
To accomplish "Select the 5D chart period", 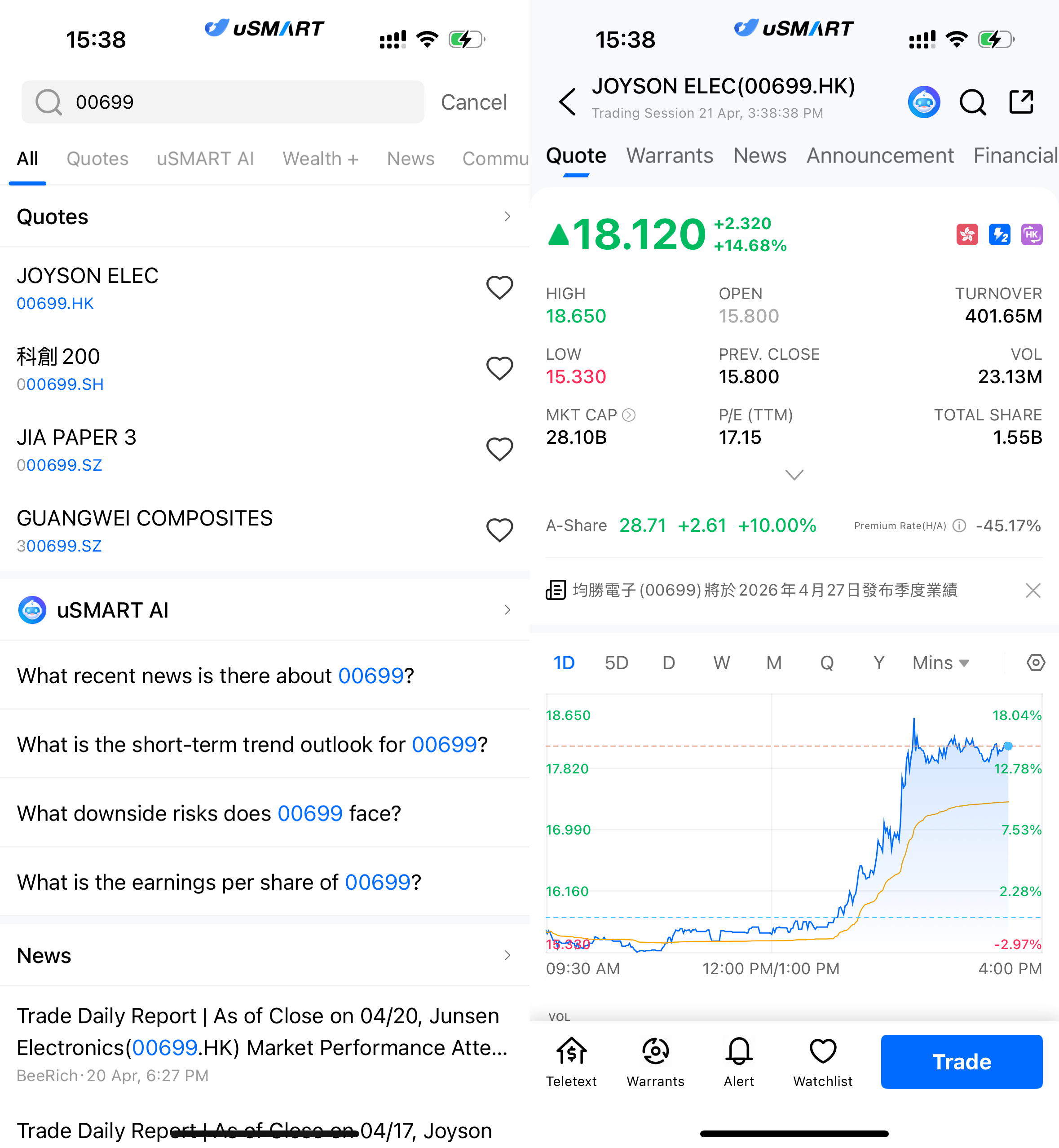I will coord(616,662).
